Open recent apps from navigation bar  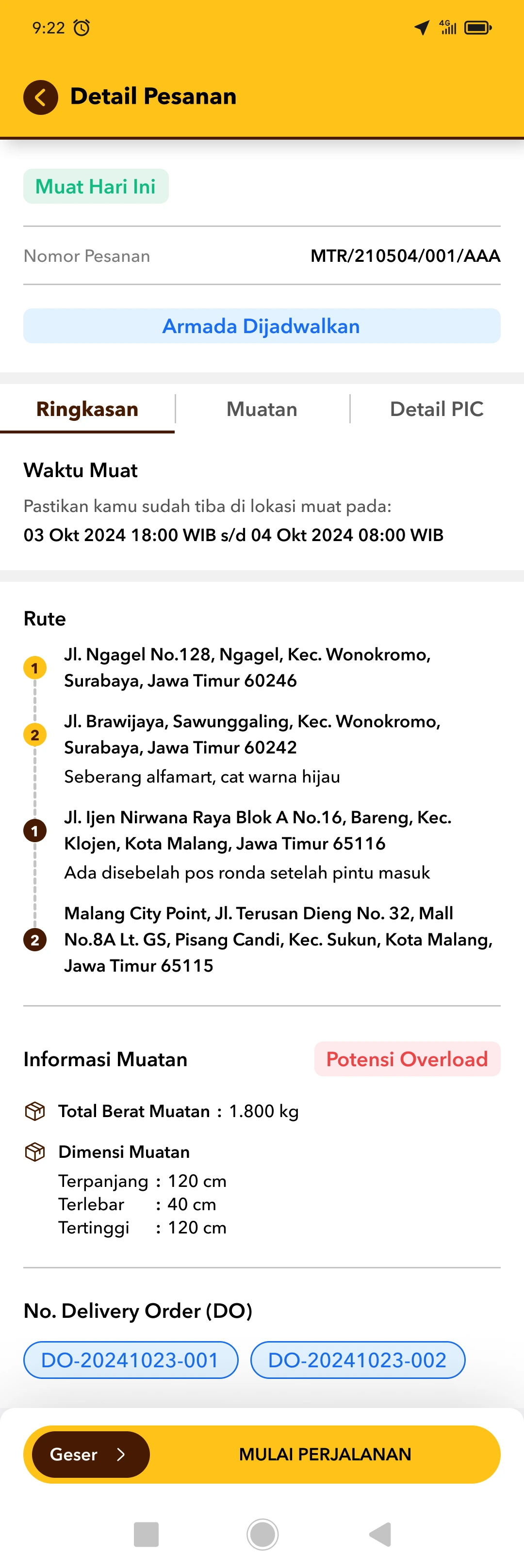tap(146, 1534)
